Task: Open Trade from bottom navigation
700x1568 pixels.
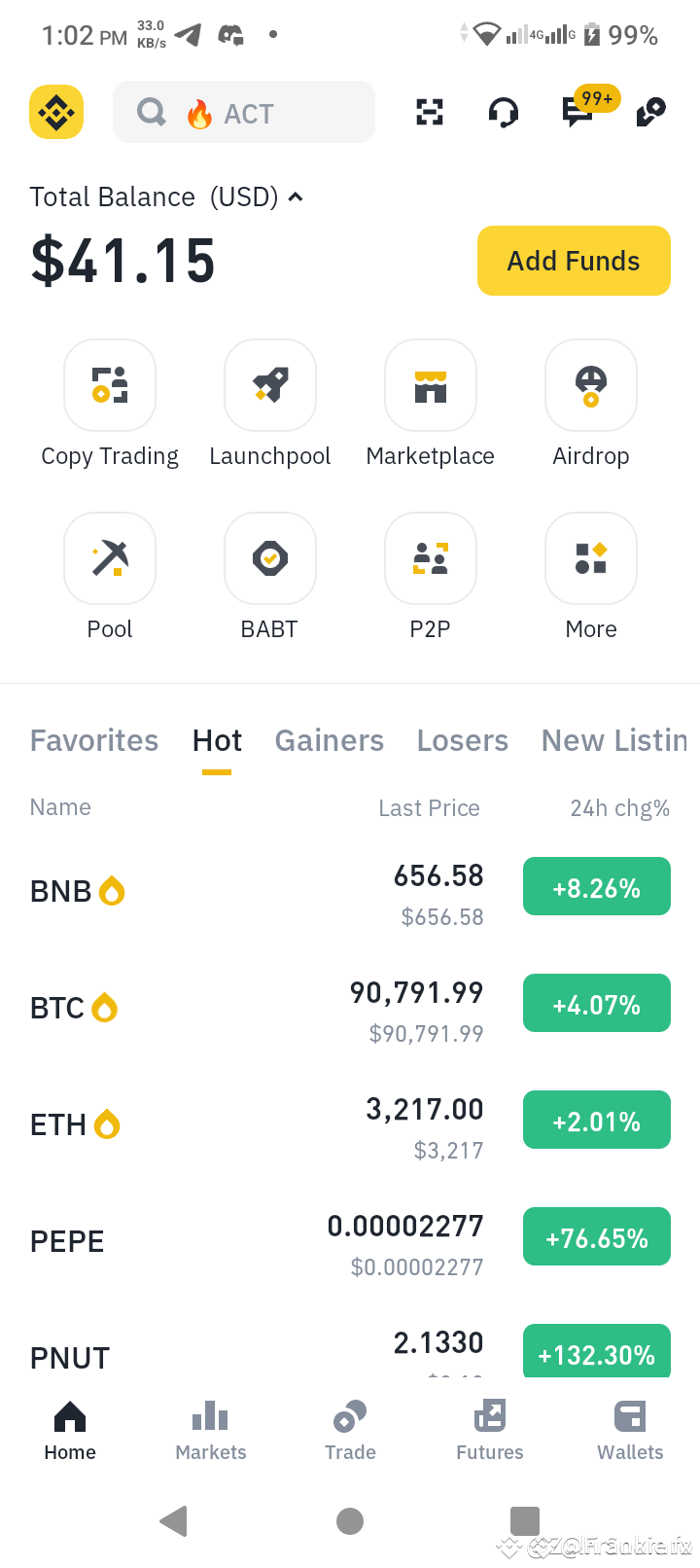Action: [350, 1430]
